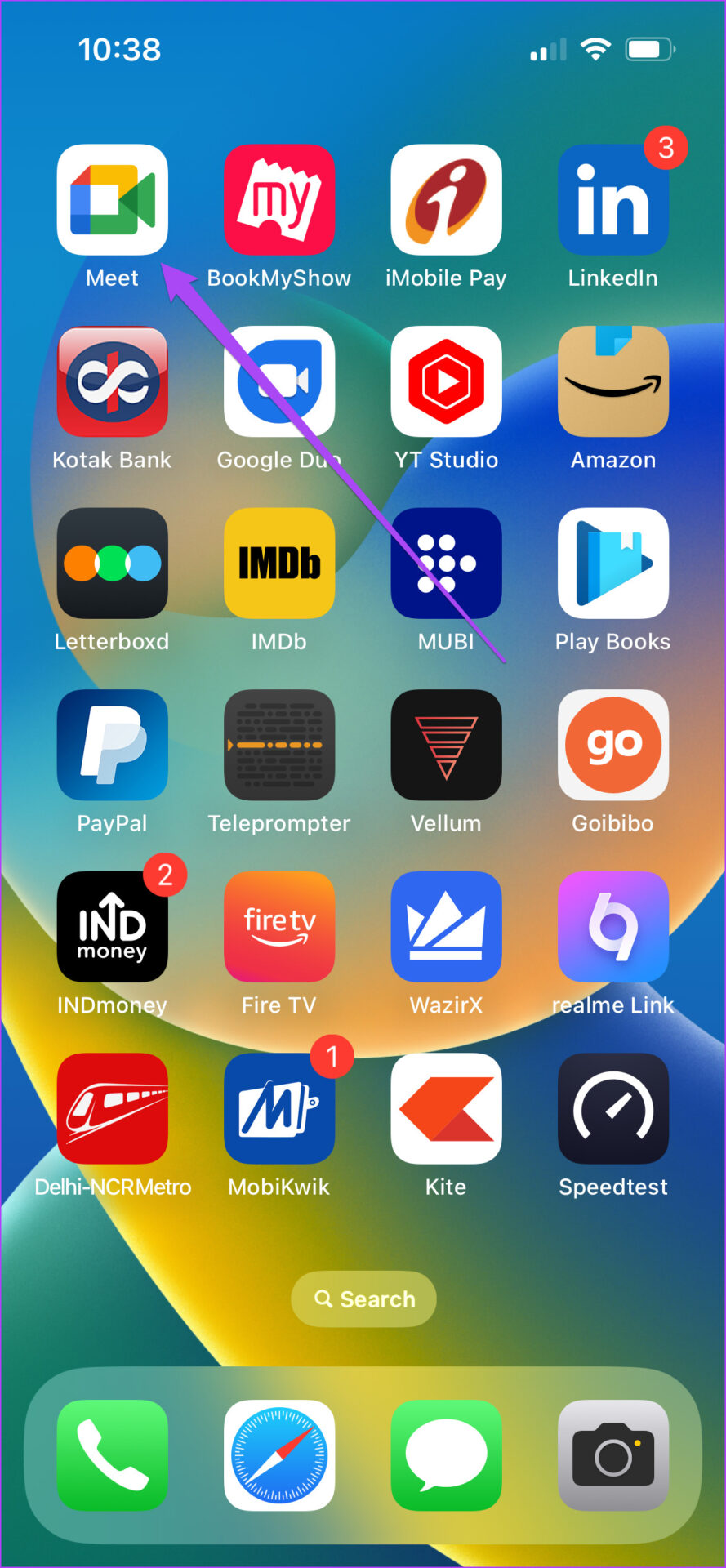Viewport: 726px width, 1568px height.
Task: Launch Kotak Bank app
Action: point(113,381)
